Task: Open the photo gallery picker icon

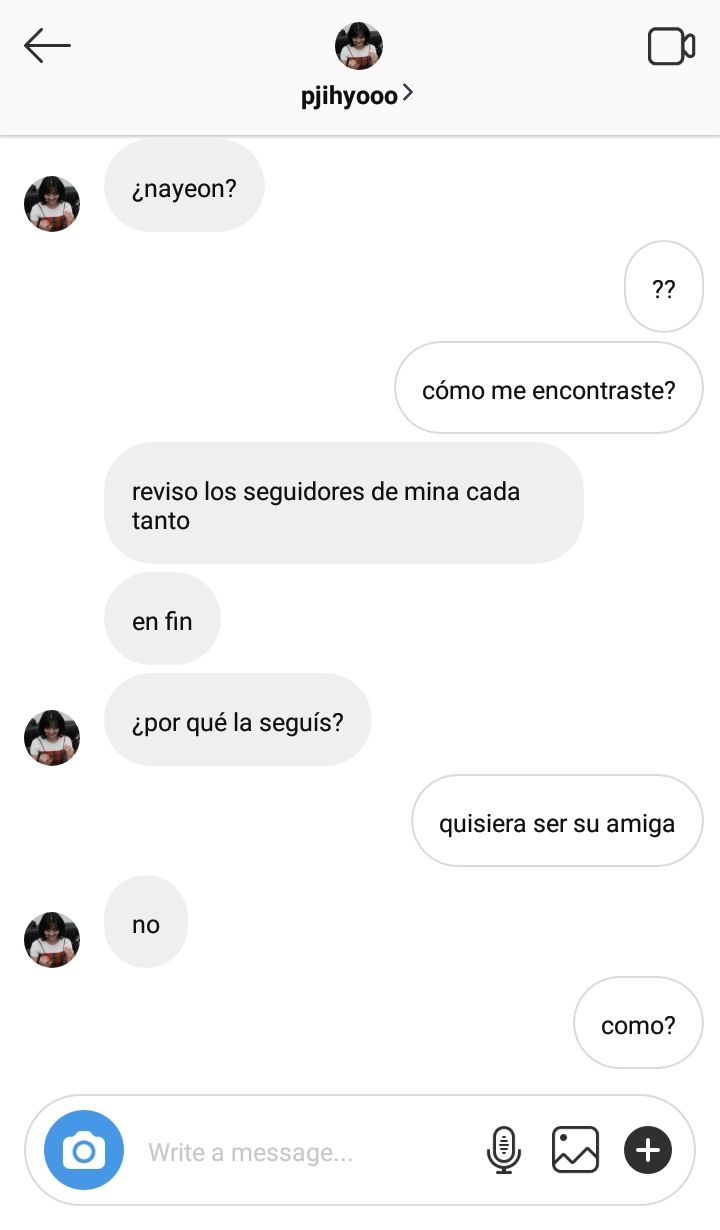Action: click(576, 1150)
